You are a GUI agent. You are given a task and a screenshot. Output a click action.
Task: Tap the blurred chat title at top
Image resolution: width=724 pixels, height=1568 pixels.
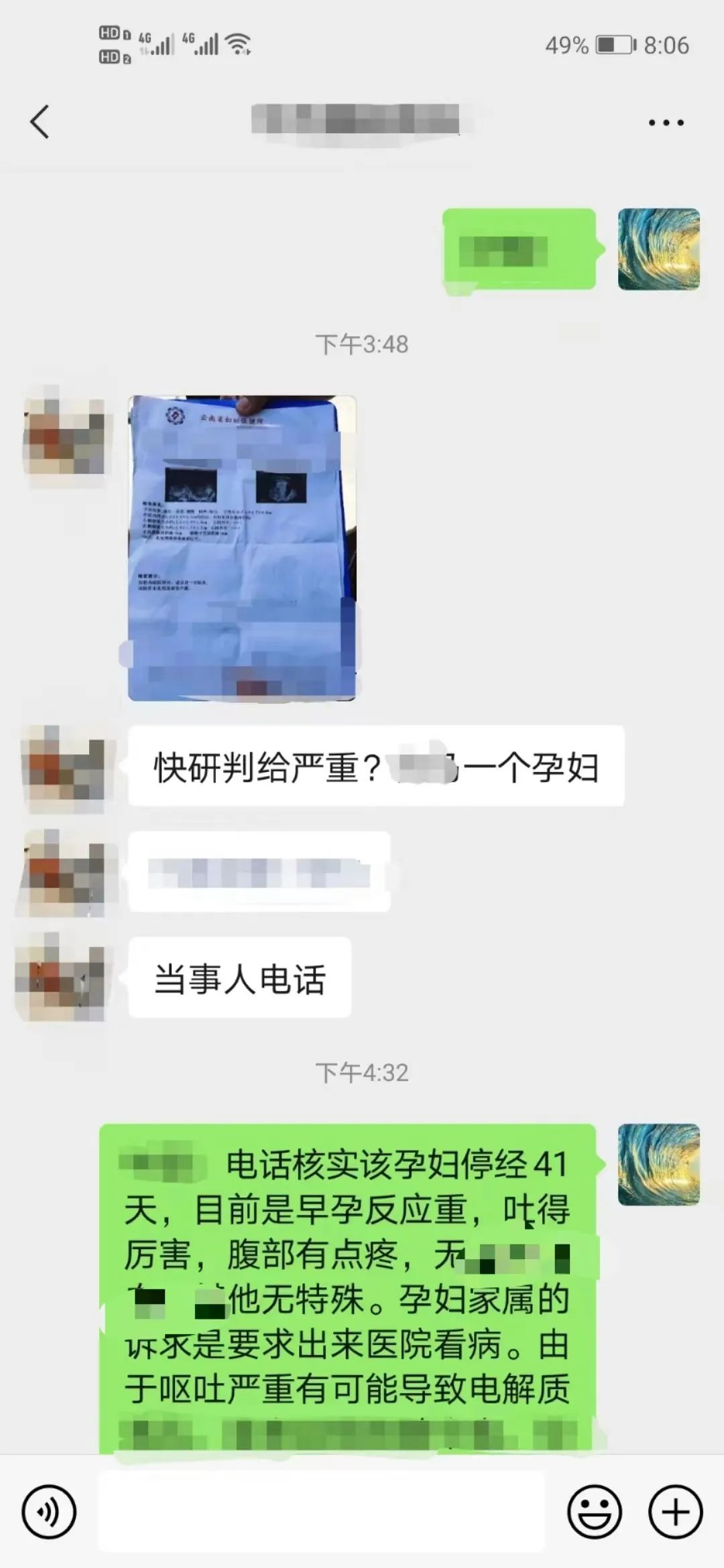click(x=362, y=121)
